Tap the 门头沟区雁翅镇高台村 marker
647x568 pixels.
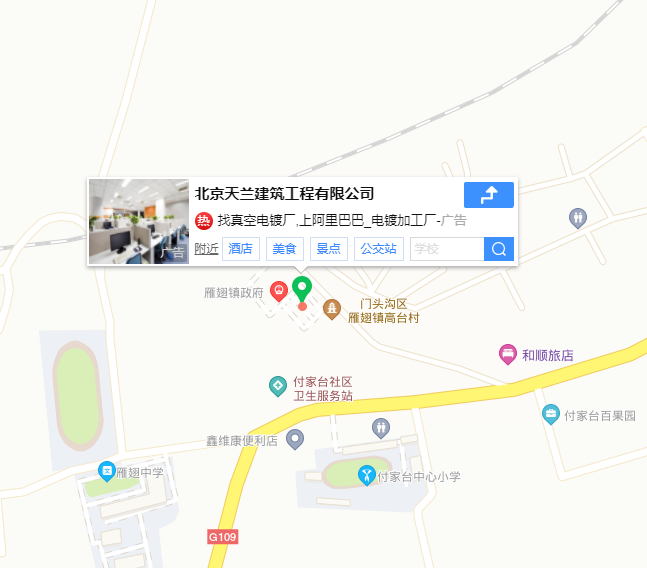coord(332,309)
